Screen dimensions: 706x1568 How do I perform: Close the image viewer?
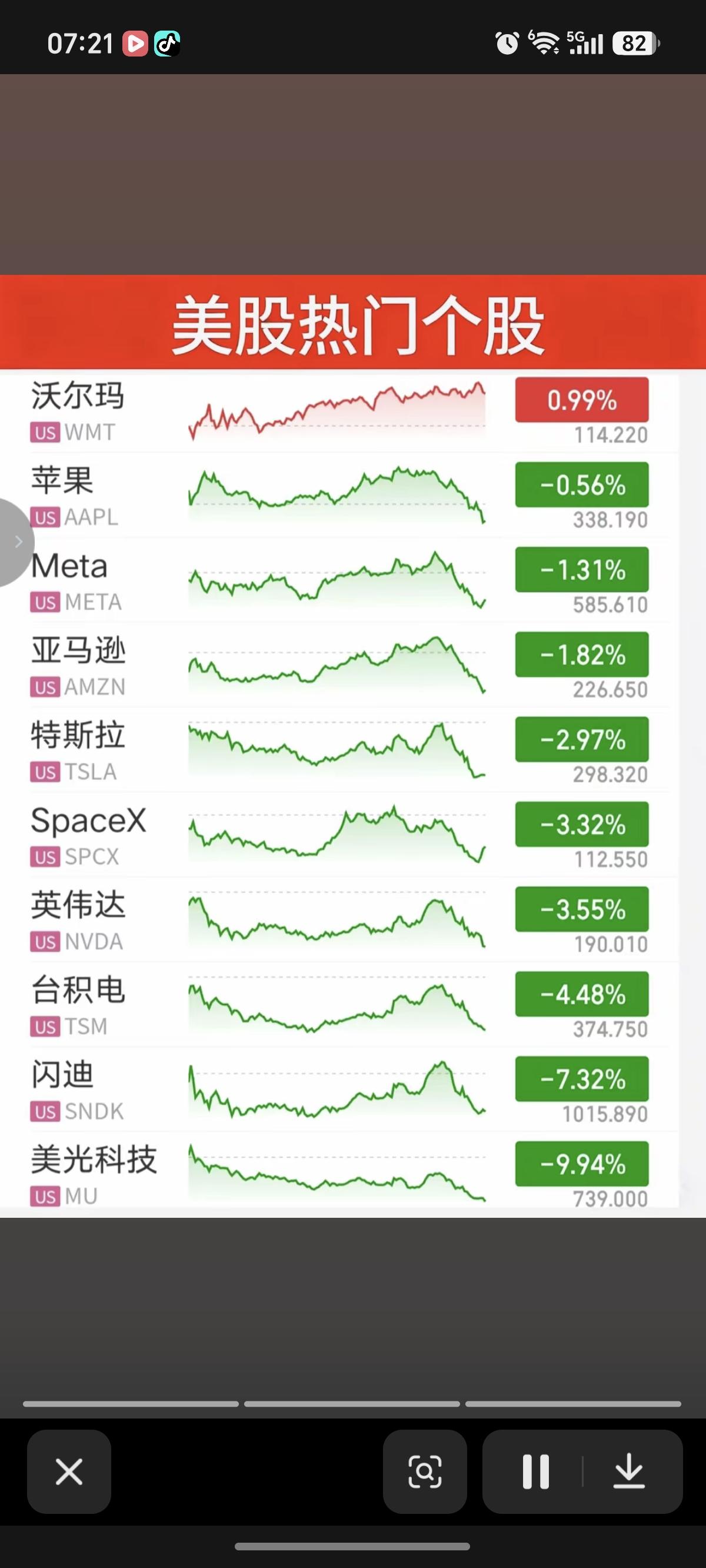pos(69,1472)
